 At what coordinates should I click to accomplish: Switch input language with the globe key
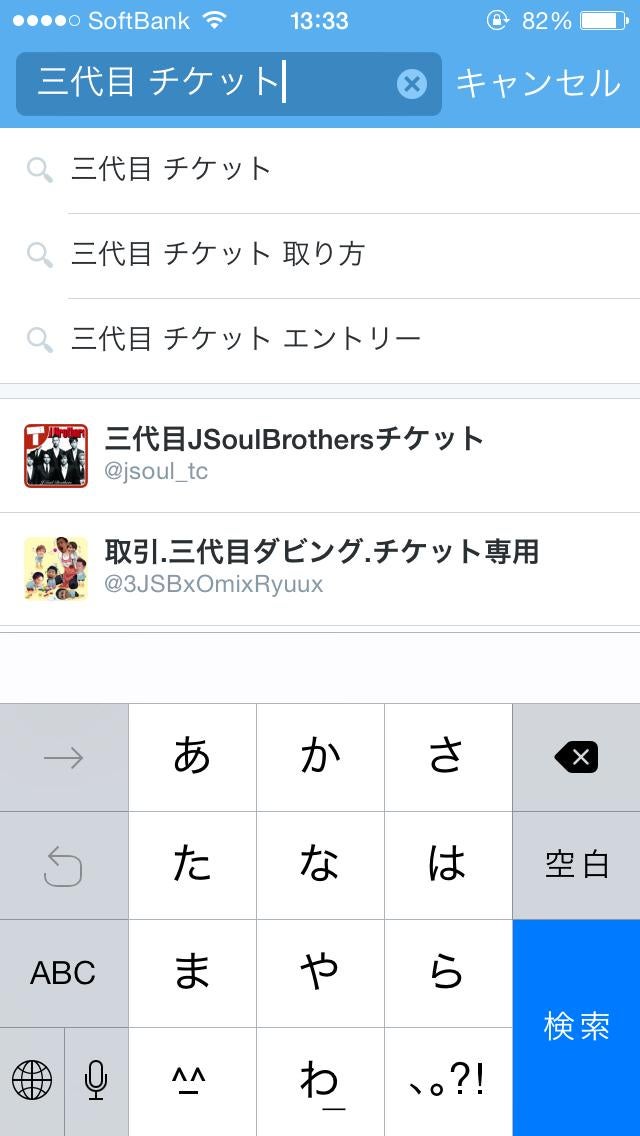32,1081
